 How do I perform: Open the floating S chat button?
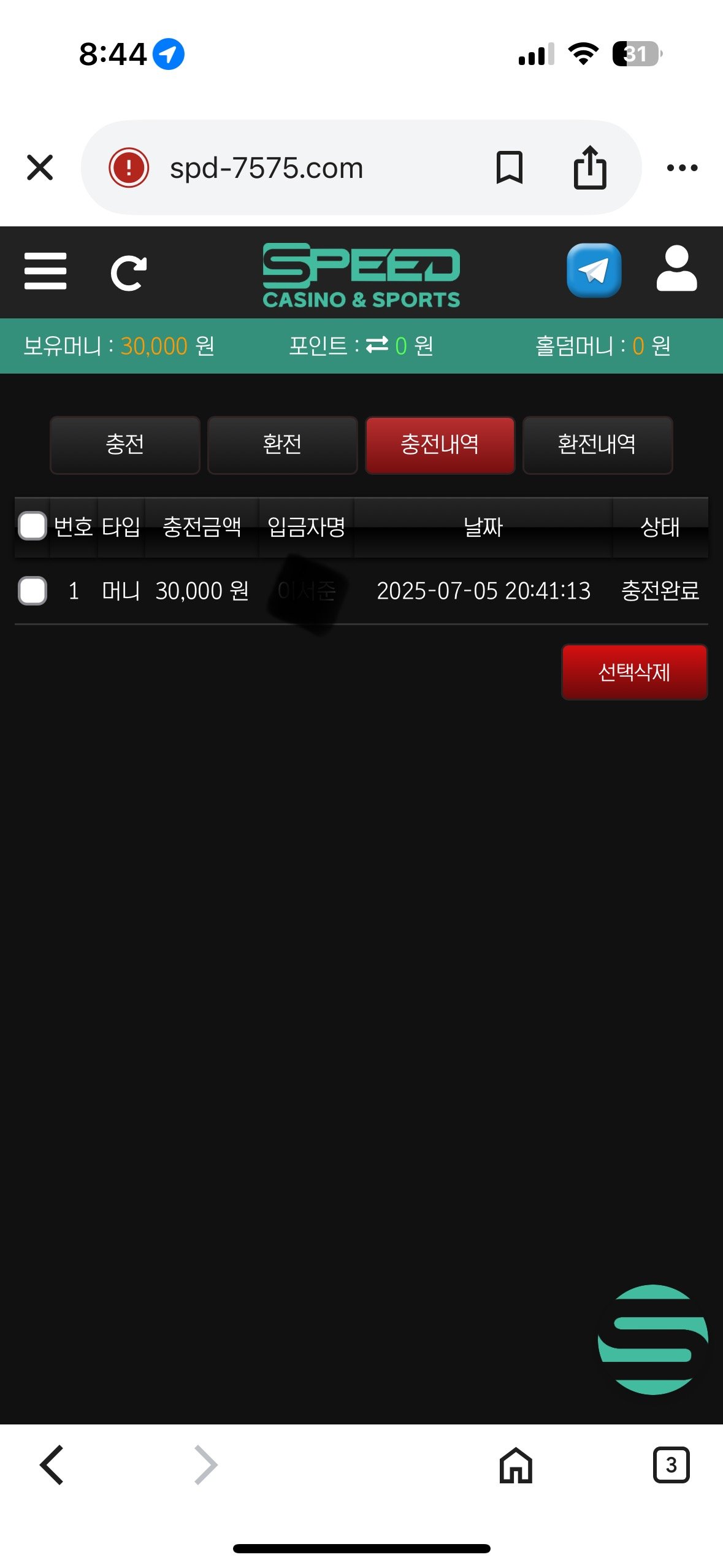tap(652, 1339)
